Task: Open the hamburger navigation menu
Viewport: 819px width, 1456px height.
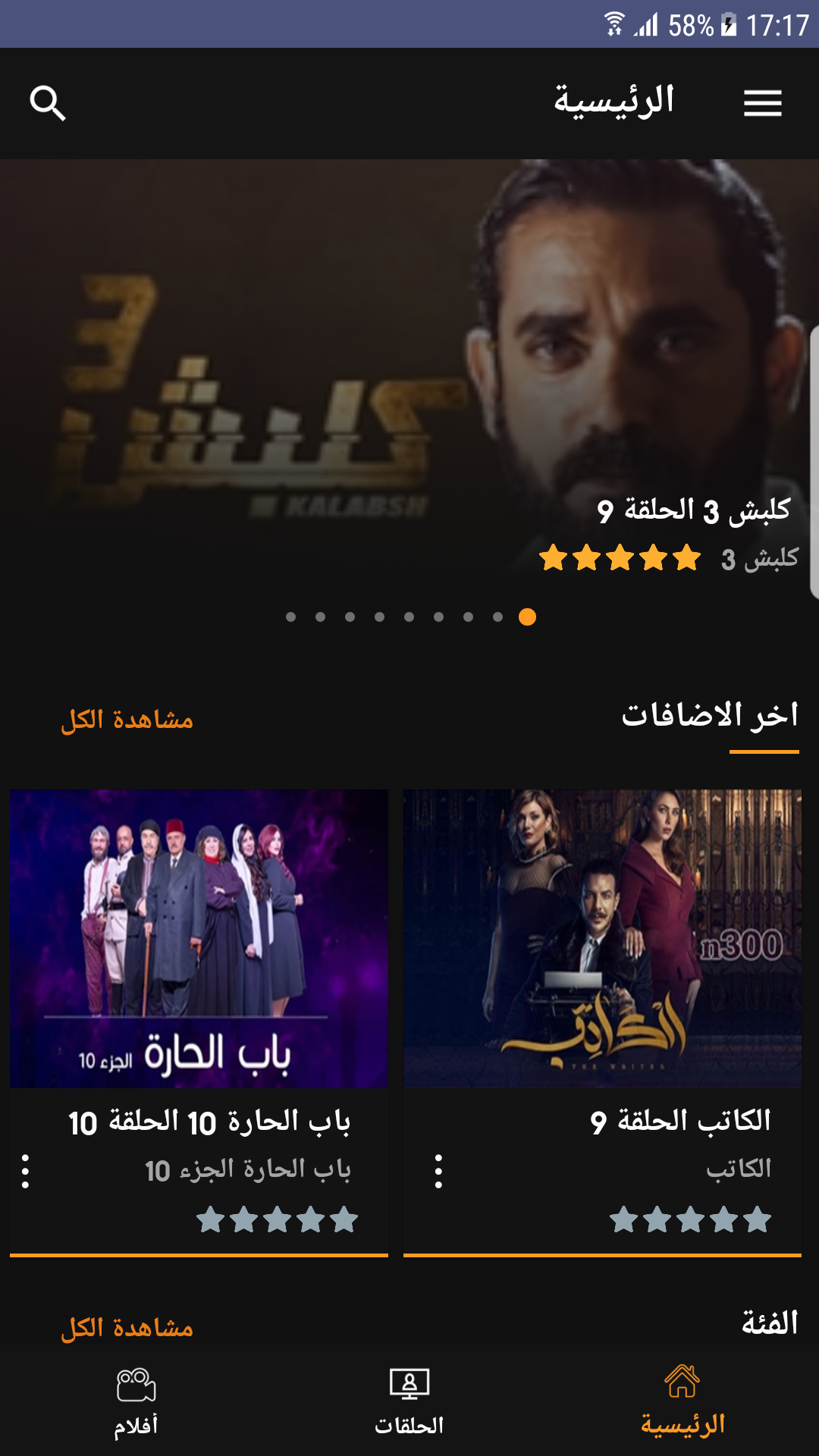Action: click(x=764, y=103)
